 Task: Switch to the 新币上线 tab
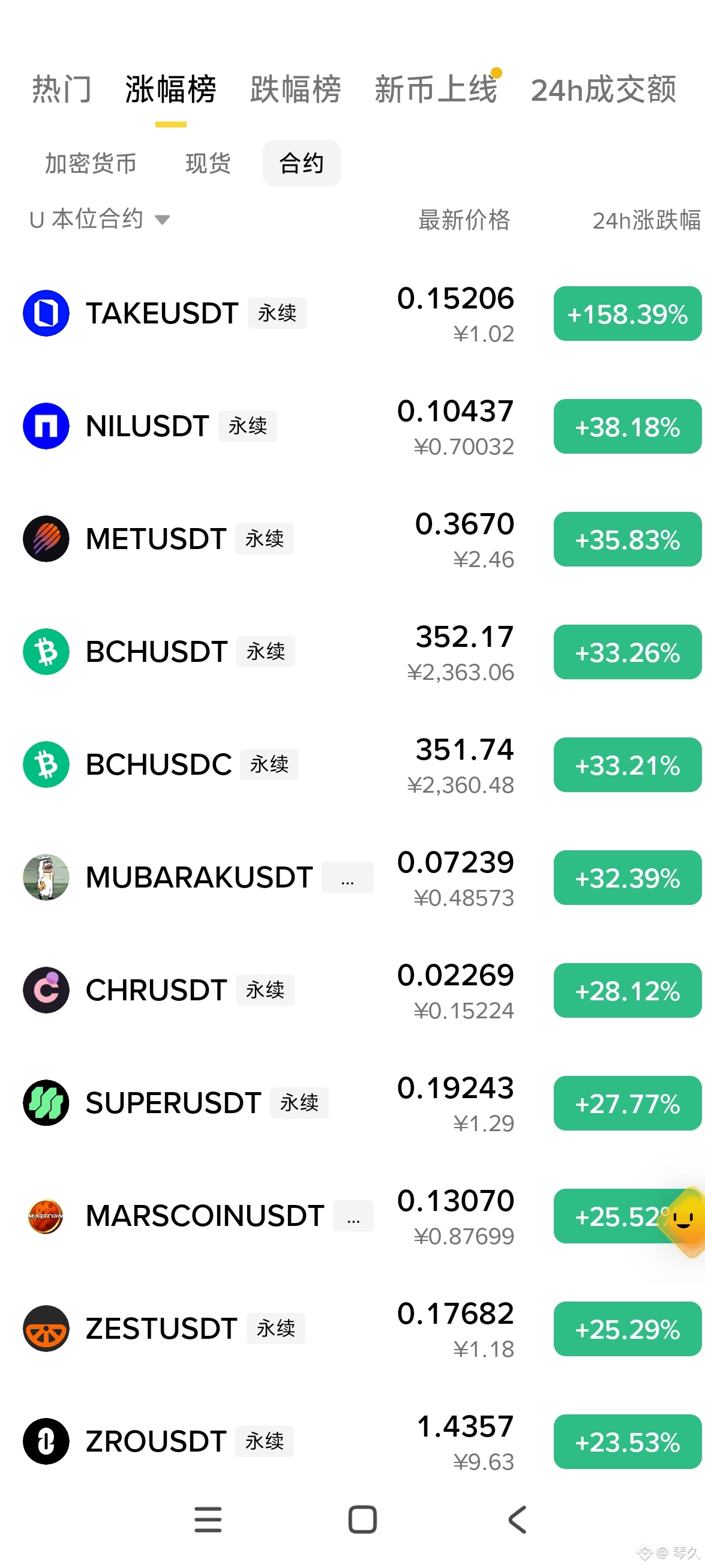tap(436, 90)
